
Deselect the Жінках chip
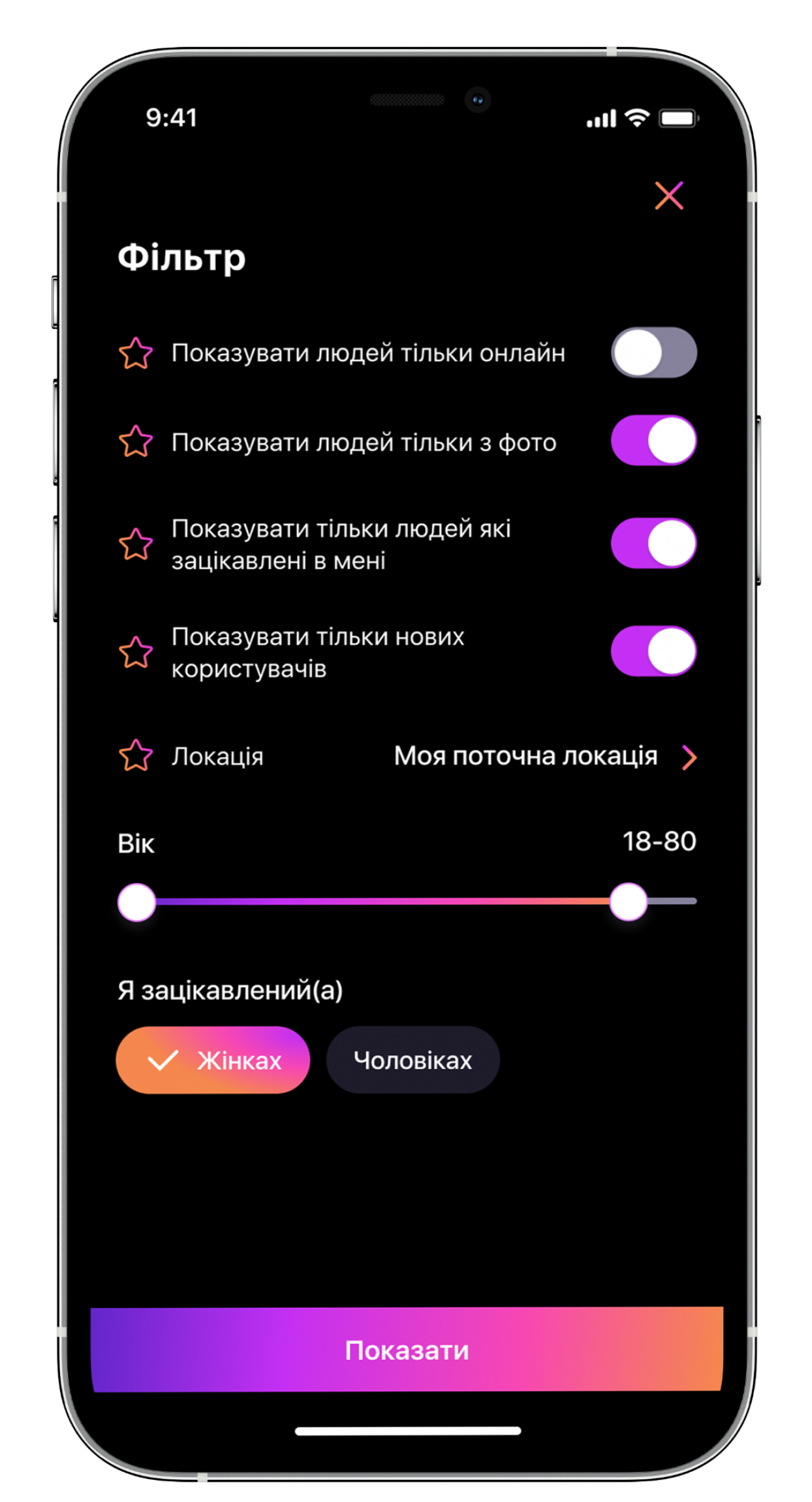(213, 1060)
